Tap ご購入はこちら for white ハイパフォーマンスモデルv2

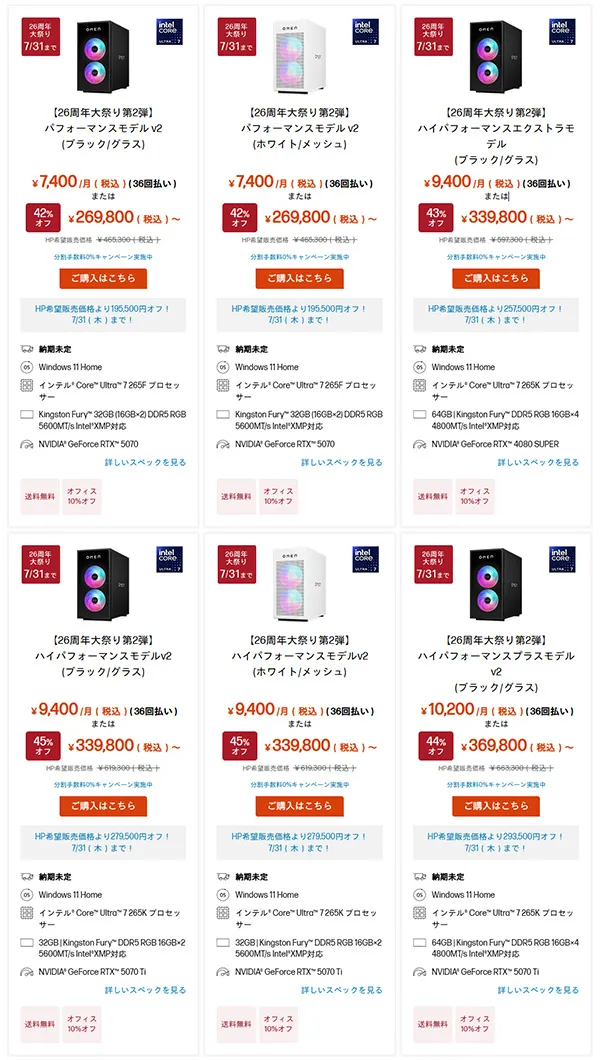coord(299,806)
